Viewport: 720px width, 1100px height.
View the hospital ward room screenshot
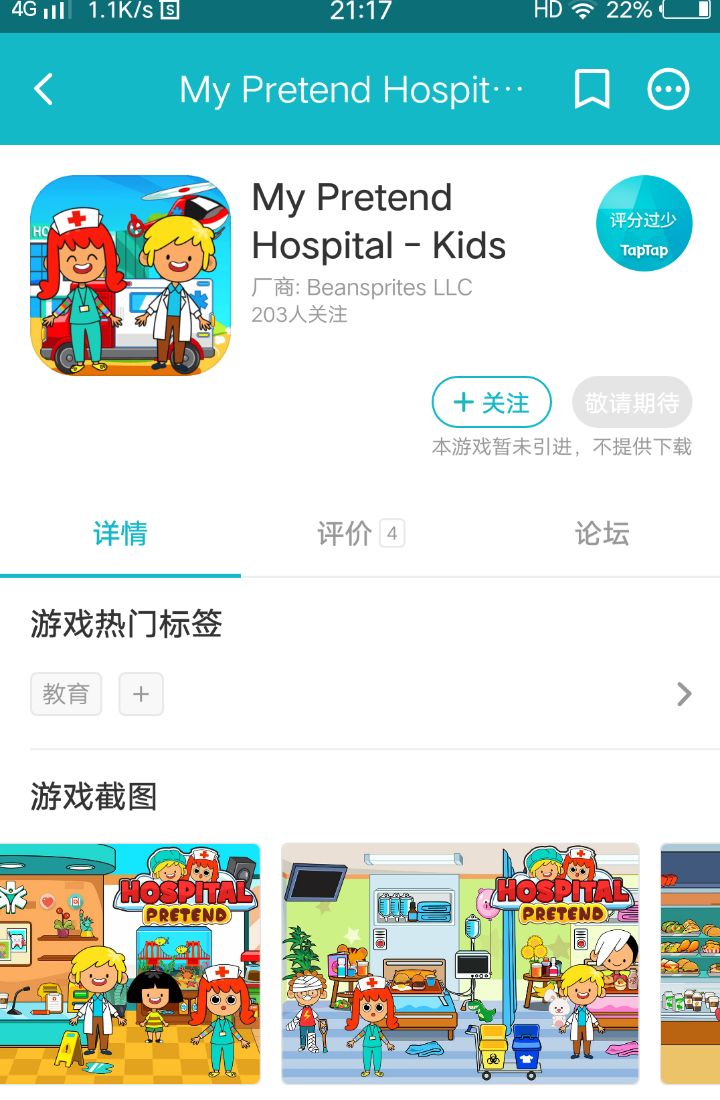tap(460, 963)
